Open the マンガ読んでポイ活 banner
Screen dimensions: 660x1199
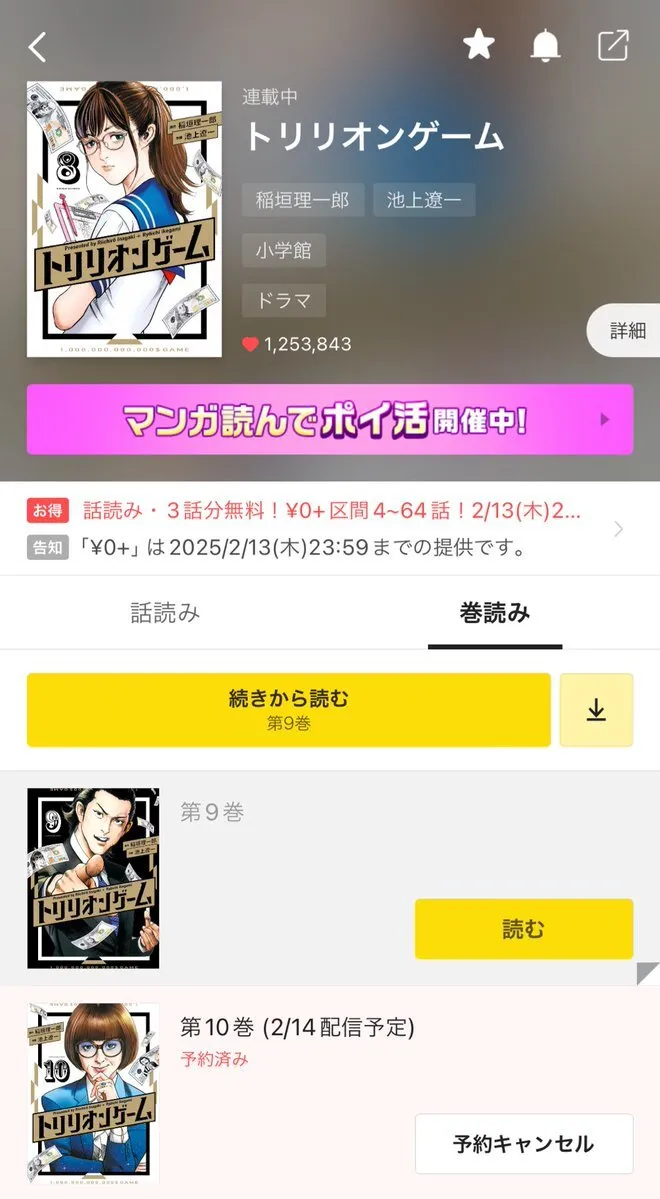tap(329, 419)
